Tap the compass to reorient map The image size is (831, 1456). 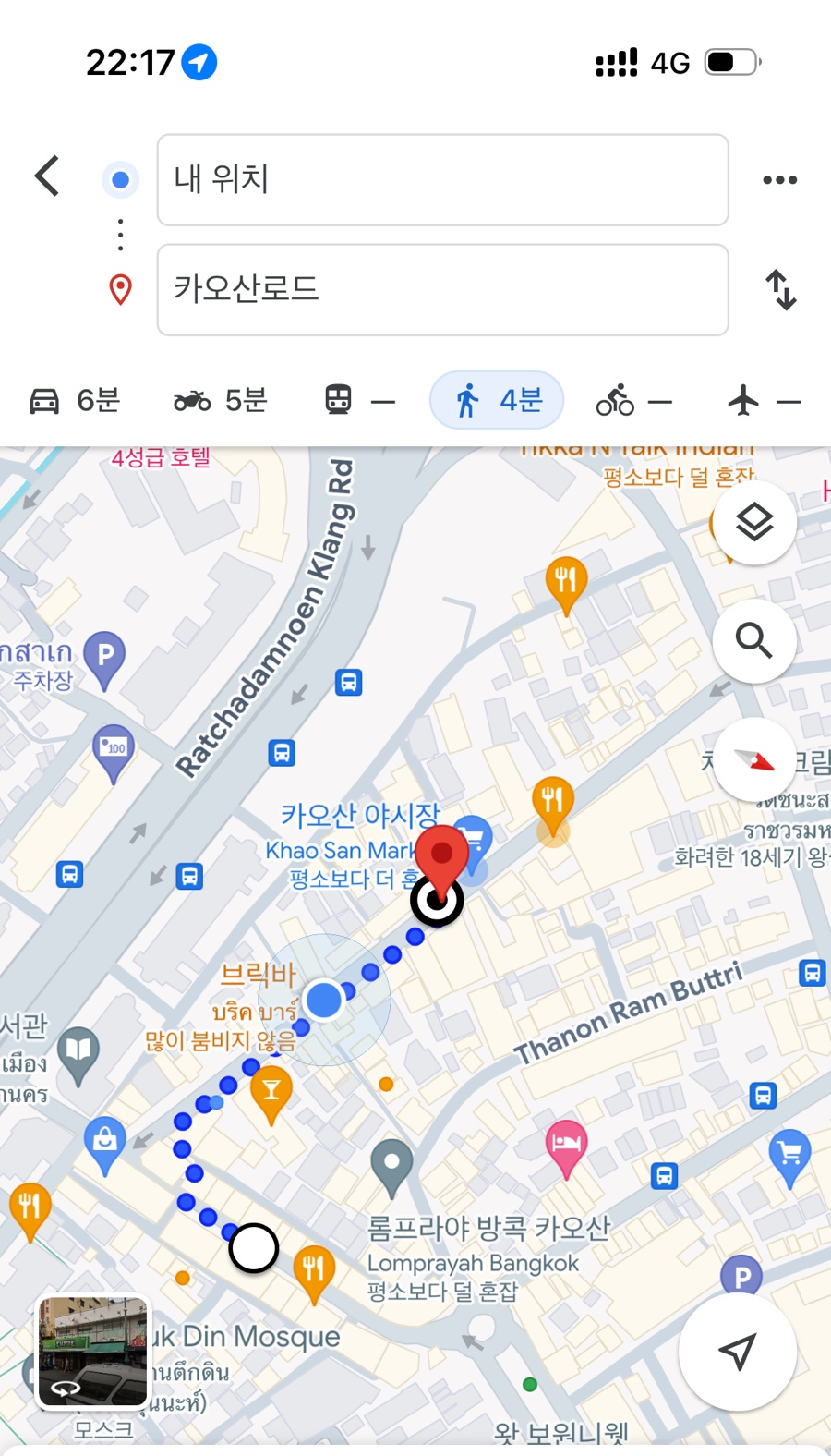pos(754,759)
